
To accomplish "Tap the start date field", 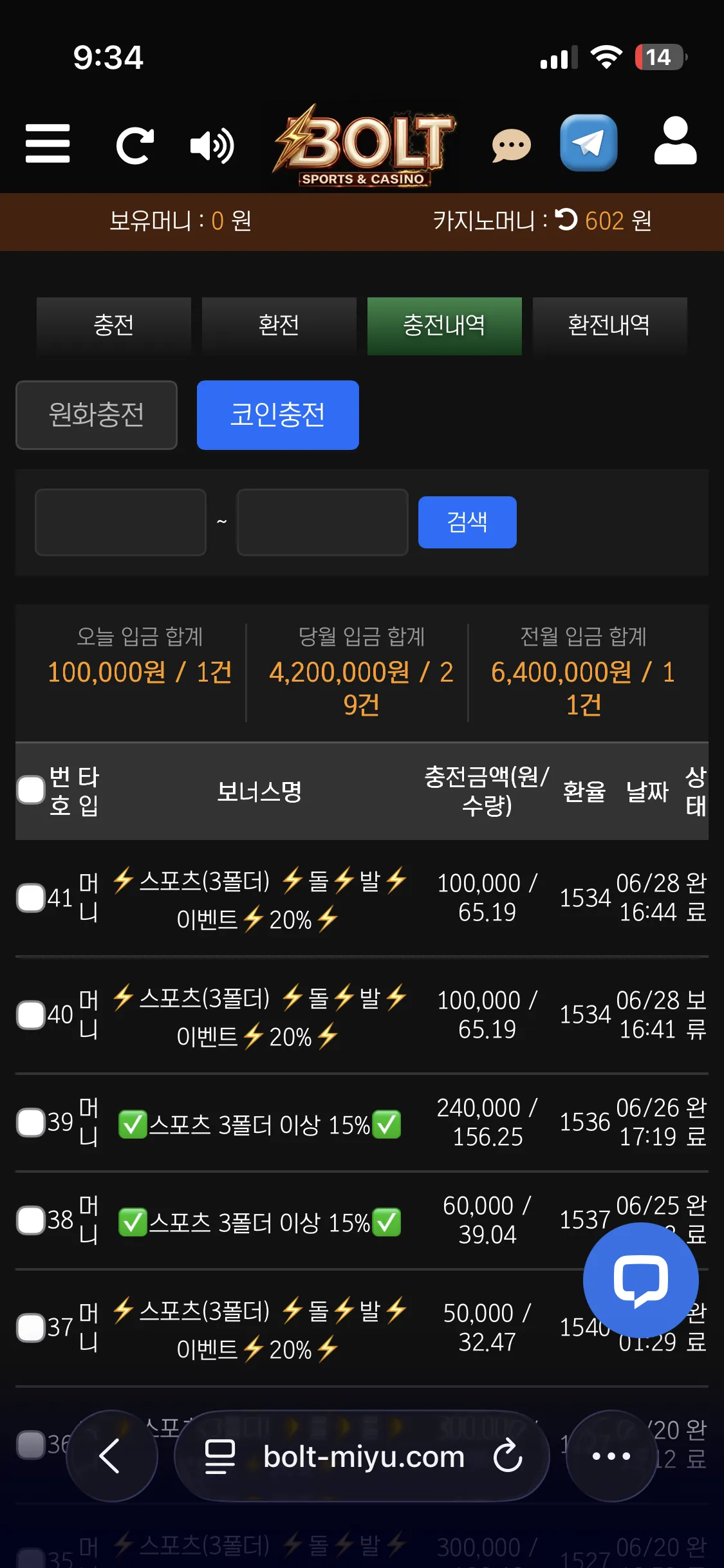I will tap(120, 522).
